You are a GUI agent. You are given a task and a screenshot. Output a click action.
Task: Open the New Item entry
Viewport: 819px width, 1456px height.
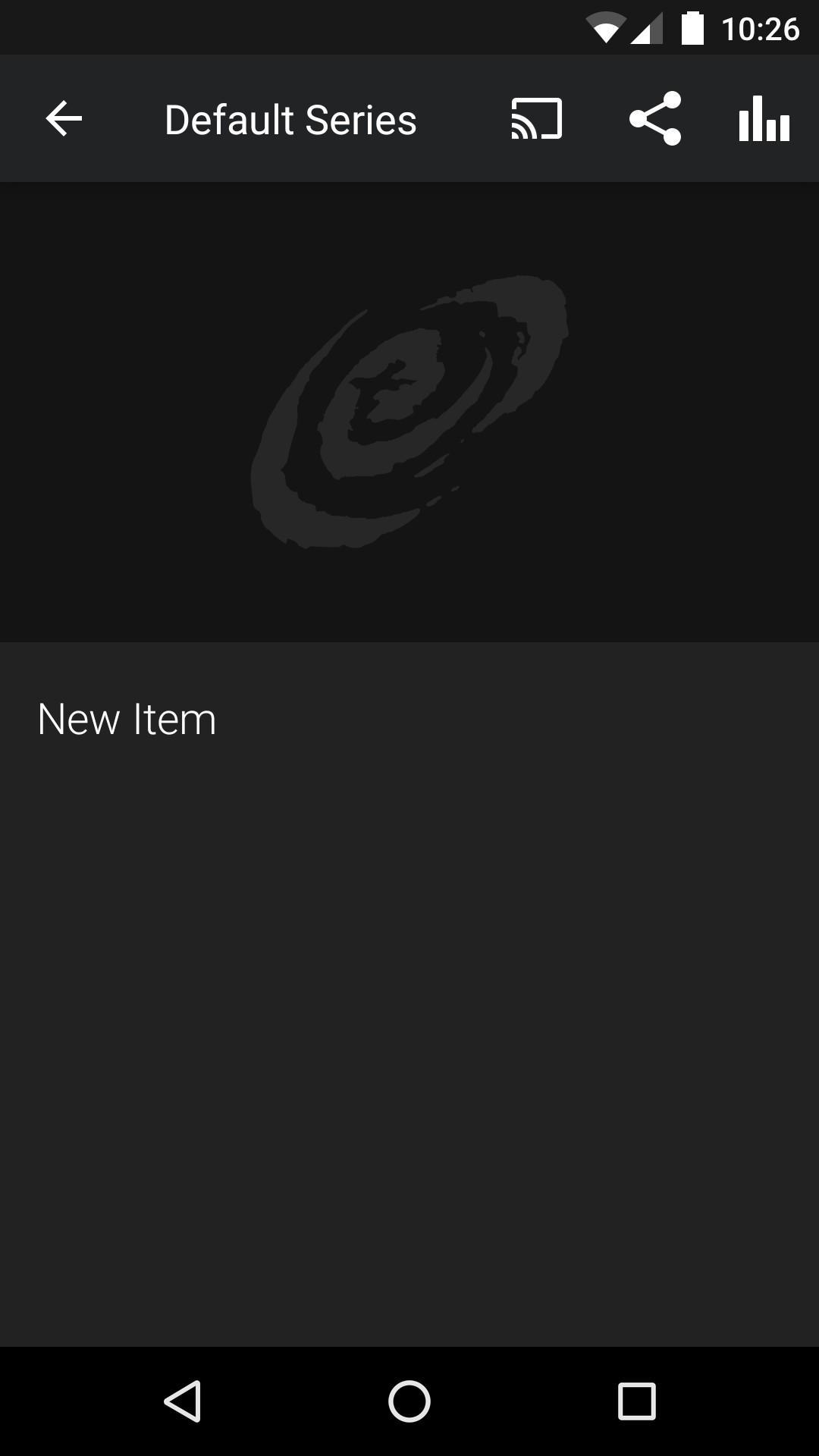[x=127, y=719]
